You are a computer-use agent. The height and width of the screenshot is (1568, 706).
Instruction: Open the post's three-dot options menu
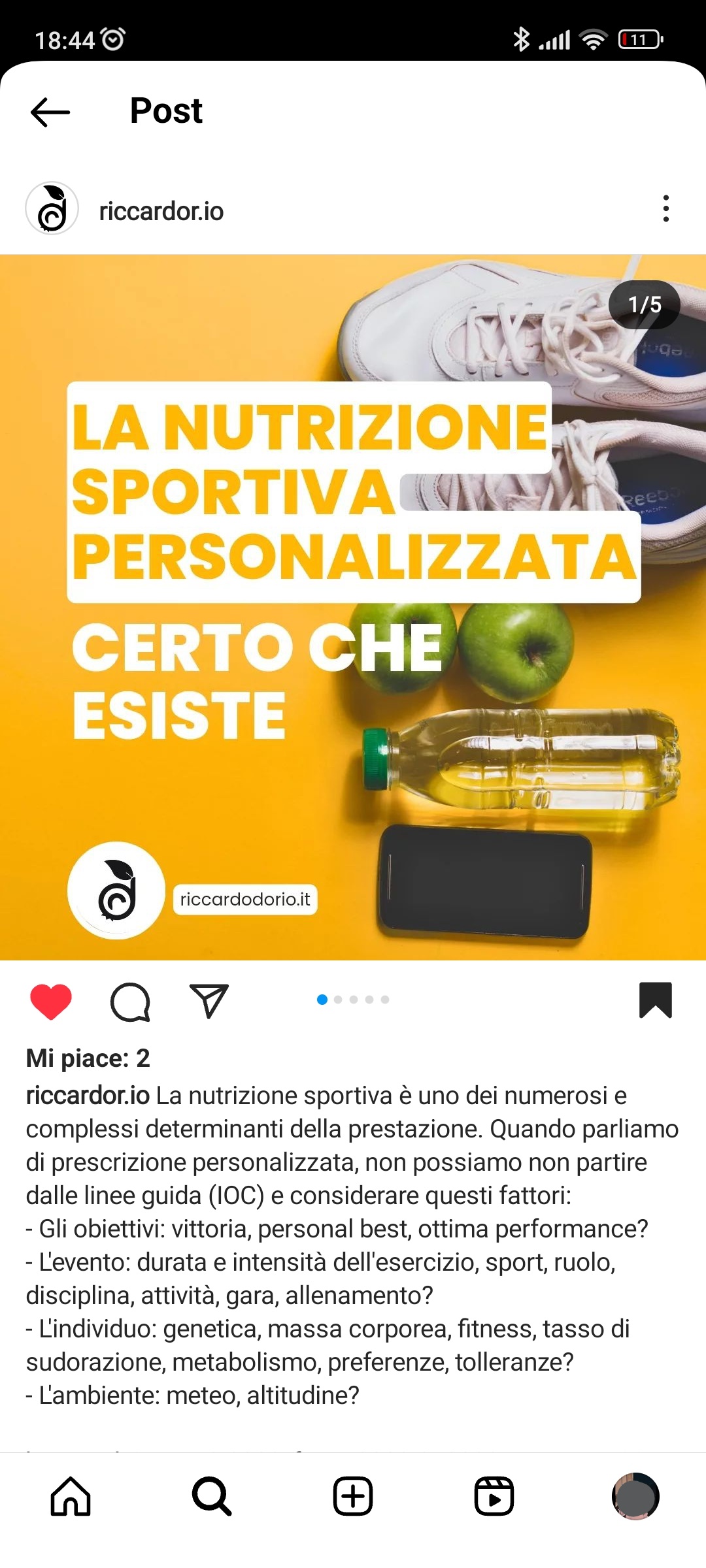[x=665, y=209]
